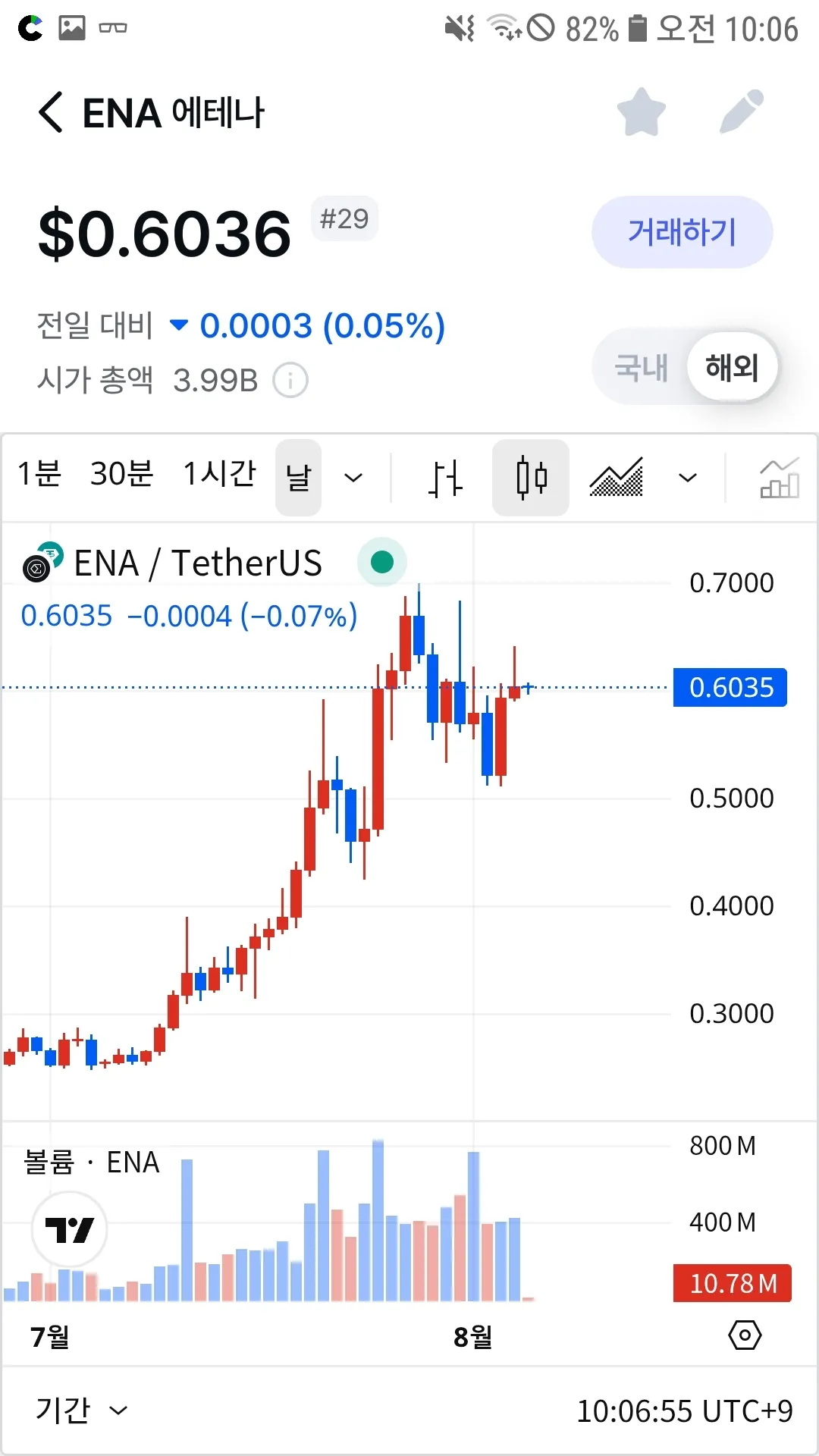The width and height of the screenshot is (819, 1456).
Task: Select the 해외 market tab
Action: tap(732, 368)
